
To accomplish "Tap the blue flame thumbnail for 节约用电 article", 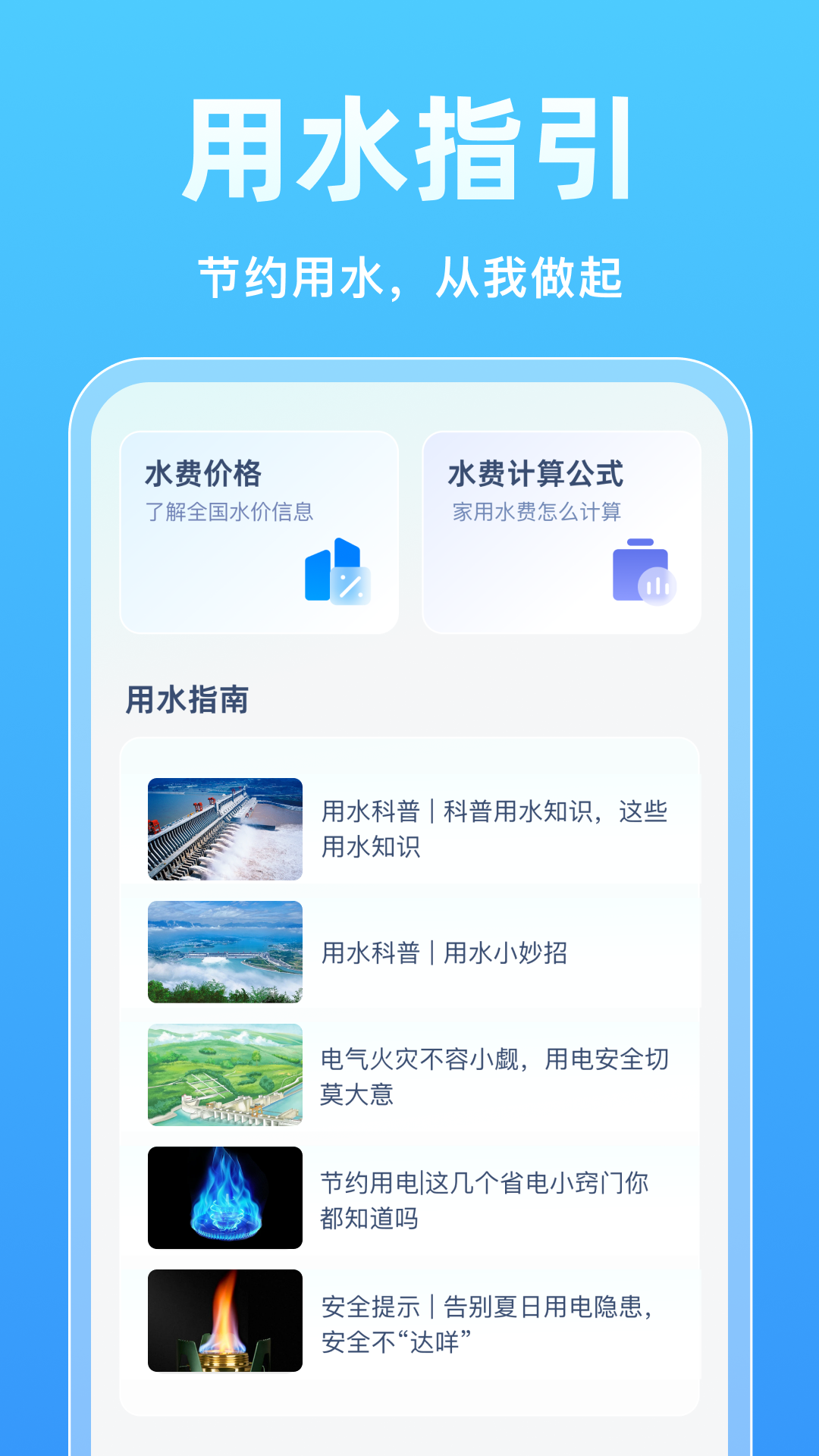I will [x=224, y=1198].
